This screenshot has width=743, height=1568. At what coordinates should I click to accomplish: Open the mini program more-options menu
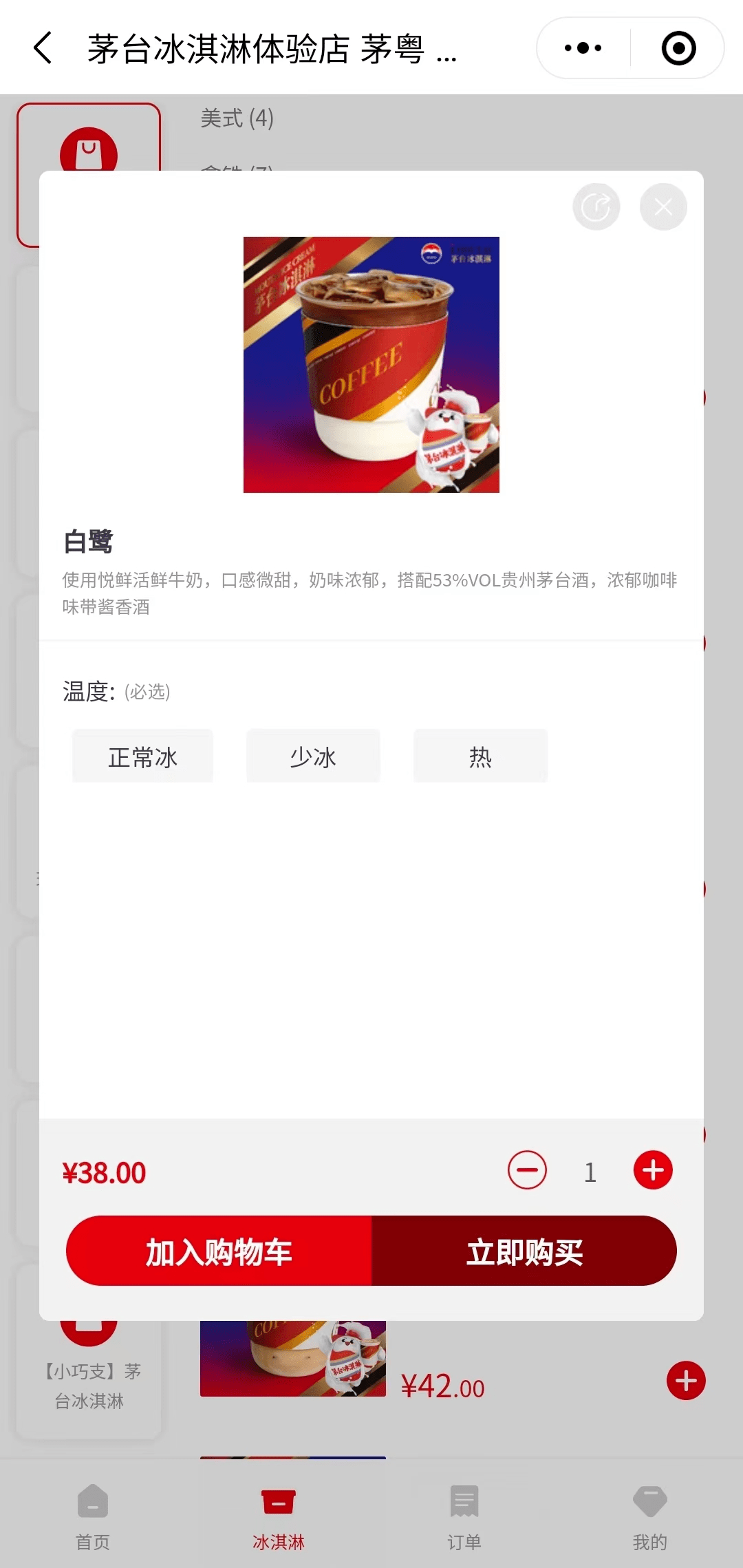pos(583,48)
